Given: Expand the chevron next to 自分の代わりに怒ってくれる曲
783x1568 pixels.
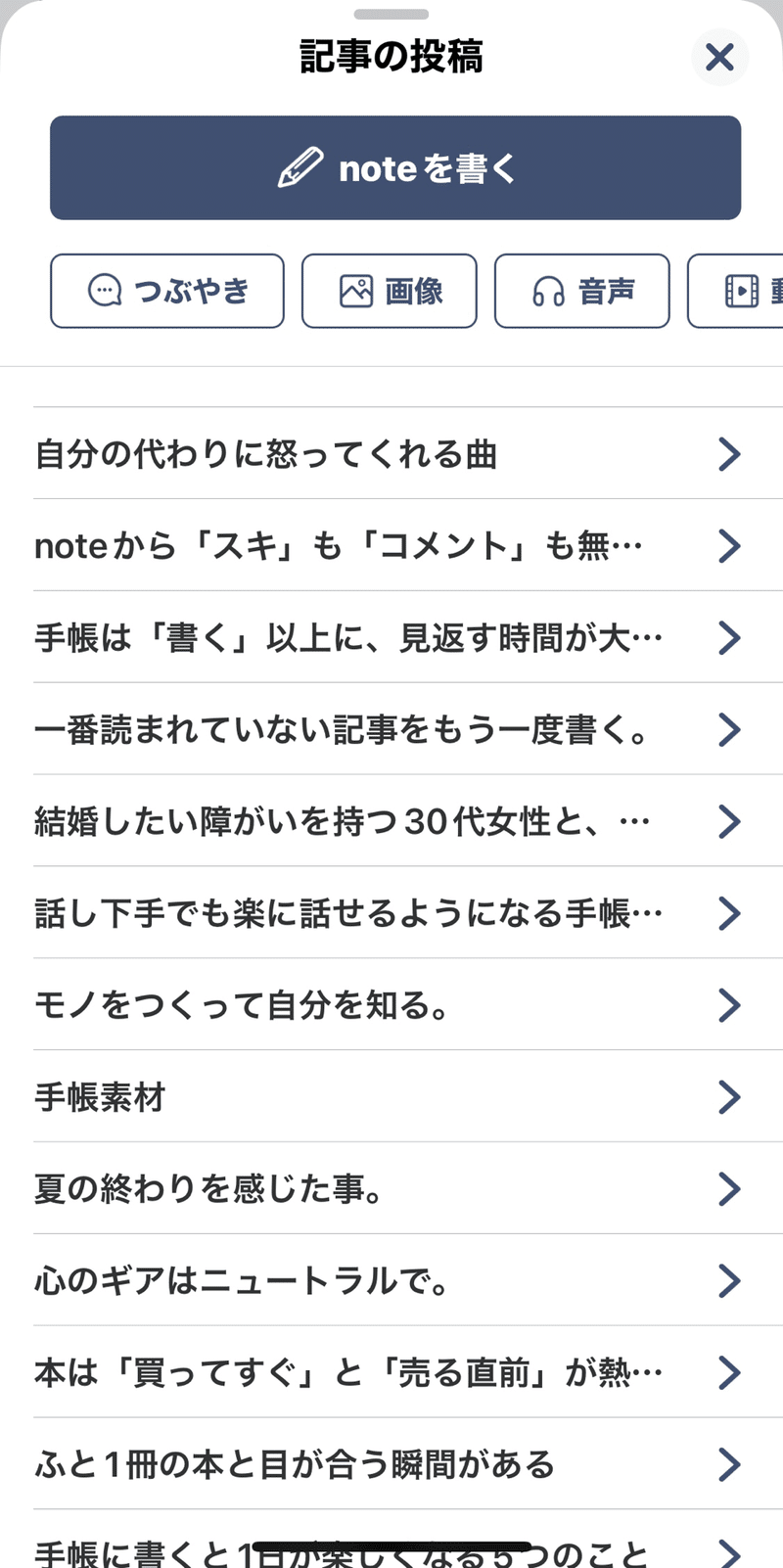Looking at the screenshot, I should (729, 454).
